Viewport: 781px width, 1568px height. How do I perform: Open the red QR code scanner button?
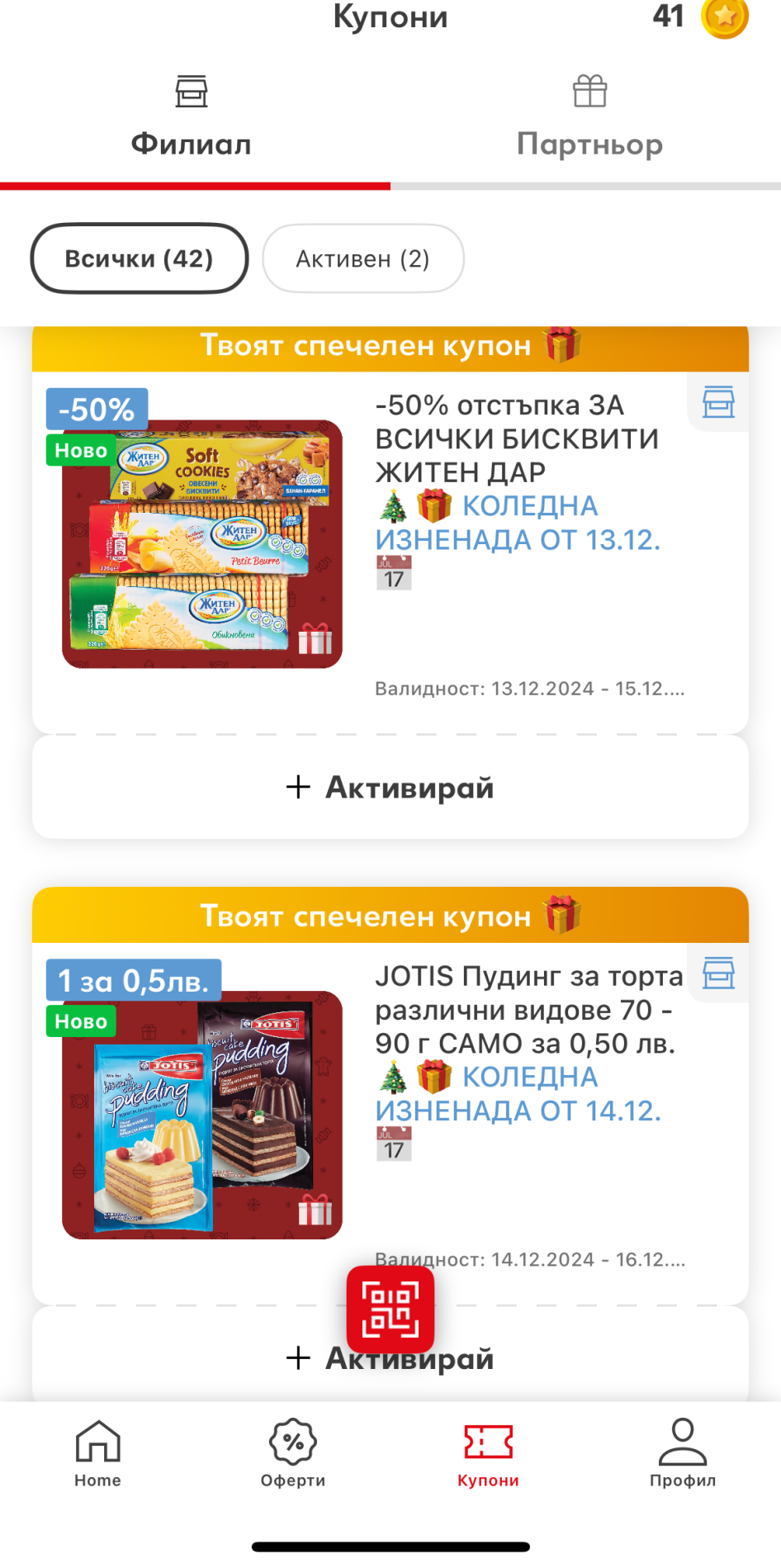[x=390, y=1309]
